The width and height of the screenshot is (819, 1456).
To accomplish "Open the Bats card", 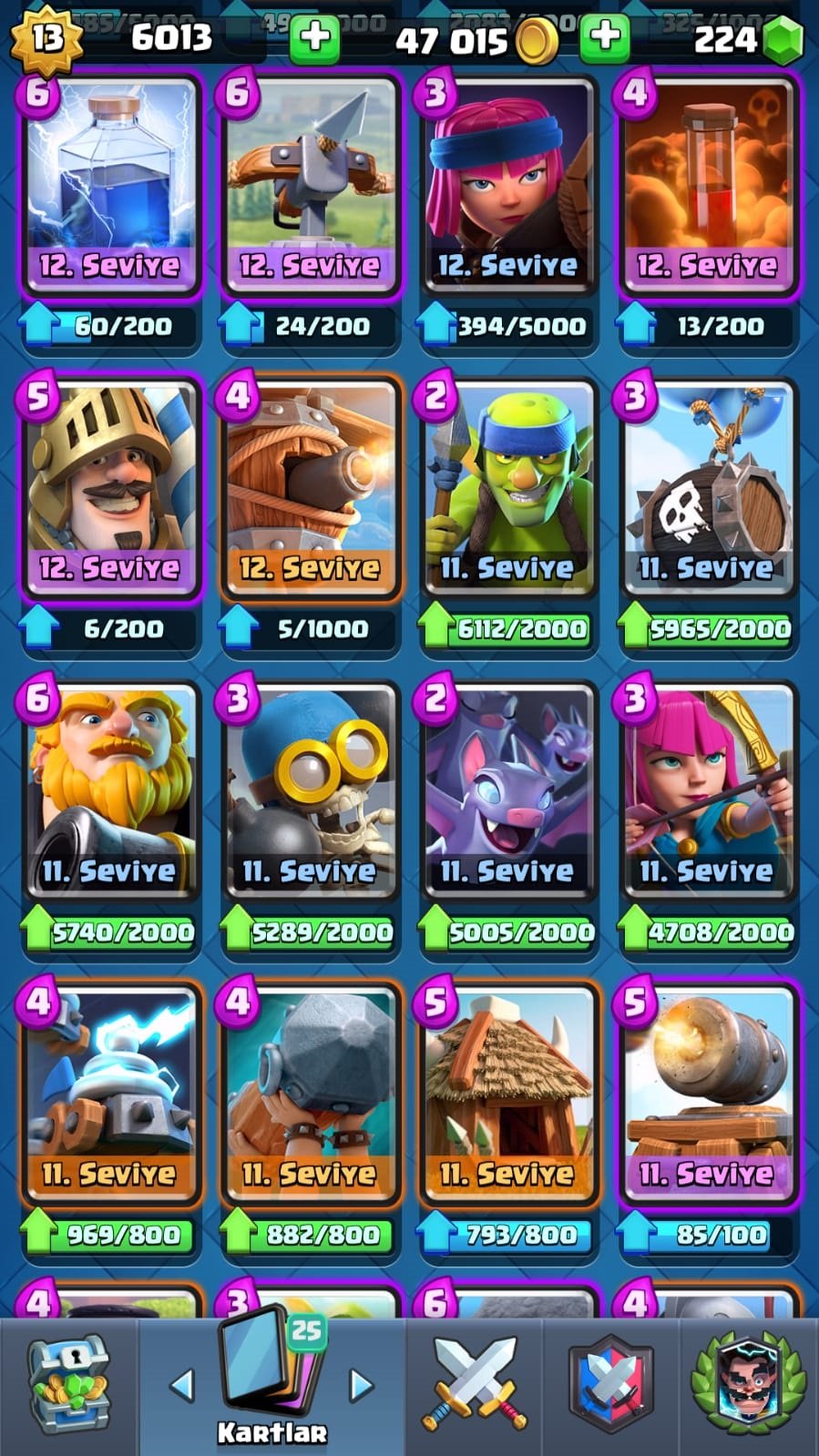I will (x=508, y=792).
